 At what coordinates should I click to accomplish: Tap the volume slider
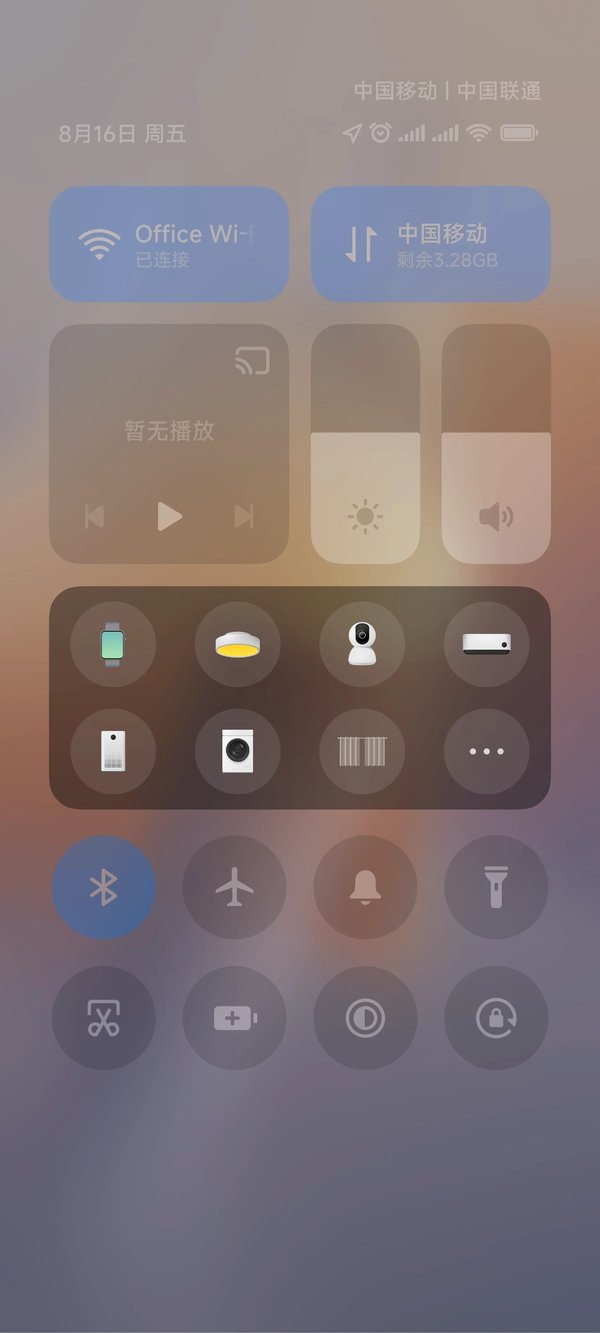click(x=496, y=444)
